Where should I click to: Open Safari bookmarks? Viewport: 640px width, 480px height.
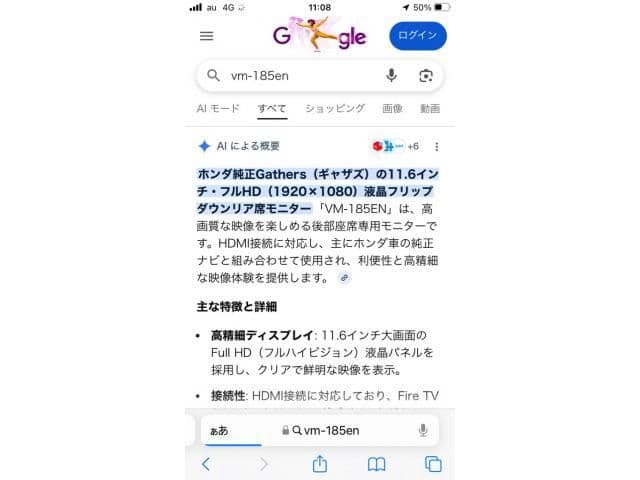377,464
